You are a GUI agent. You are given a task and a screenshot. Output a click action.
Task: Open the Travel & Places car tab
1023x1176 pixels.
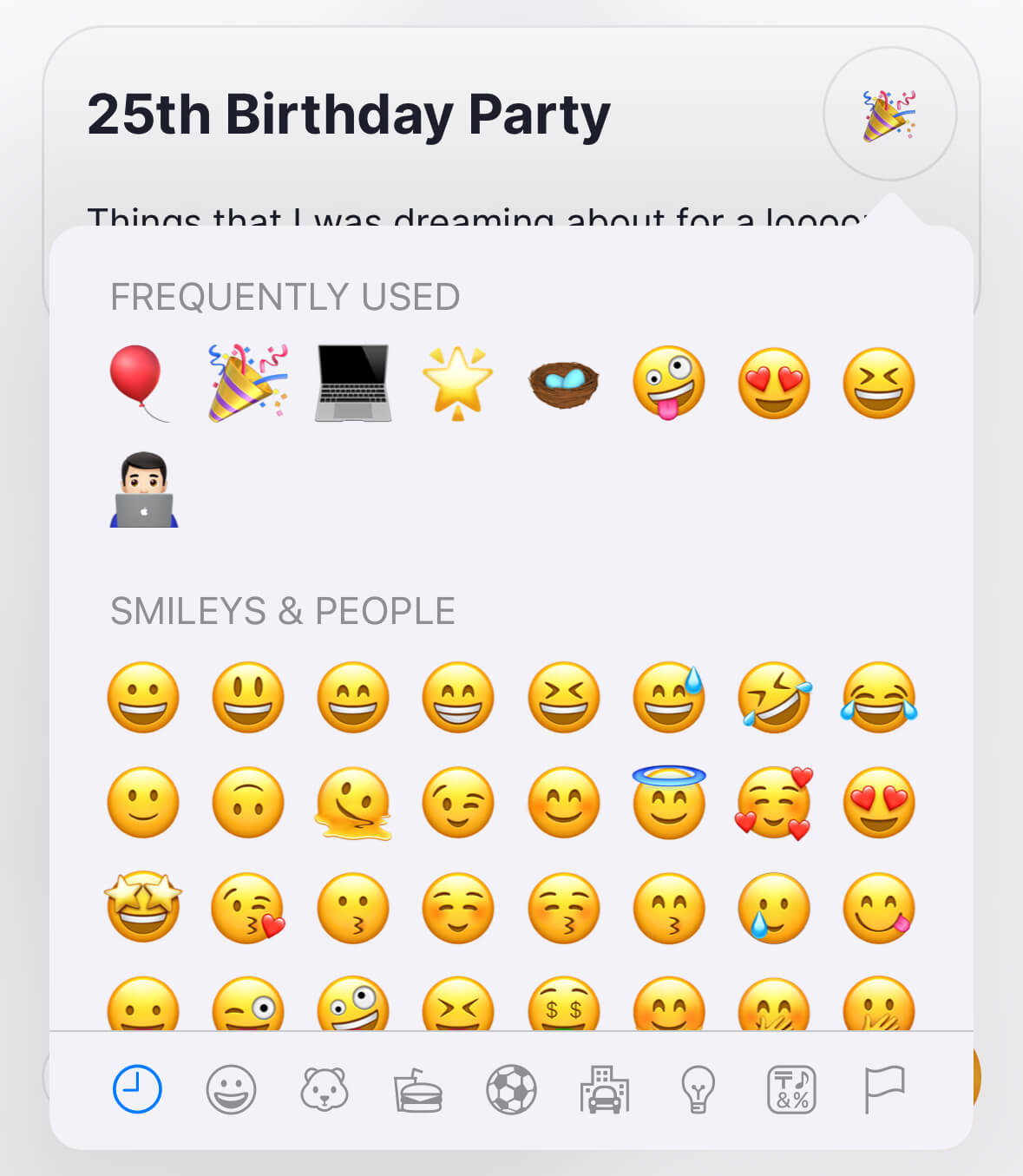click(604, 1089)
